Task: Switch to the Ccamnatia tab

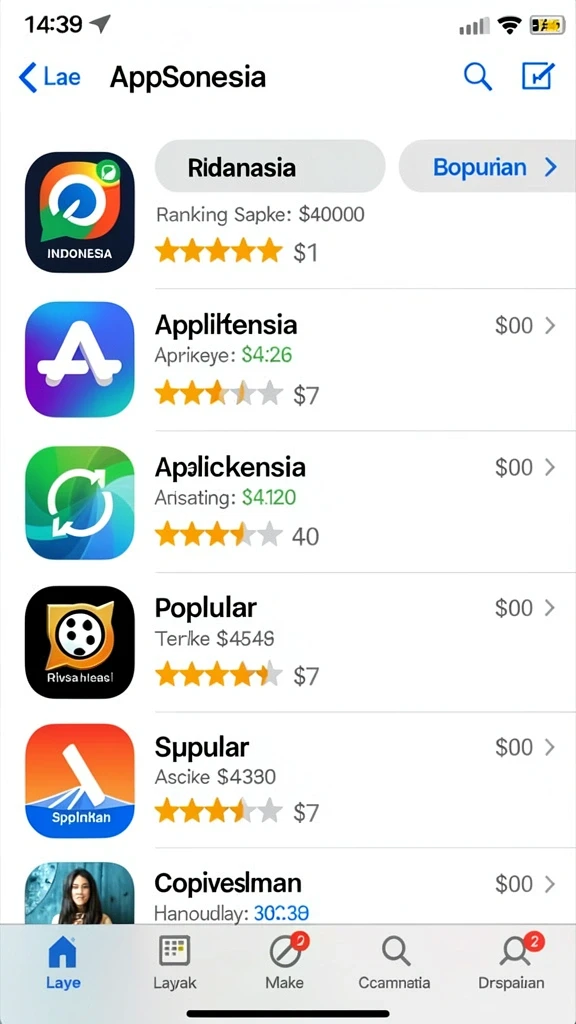Action: [394, 961]
